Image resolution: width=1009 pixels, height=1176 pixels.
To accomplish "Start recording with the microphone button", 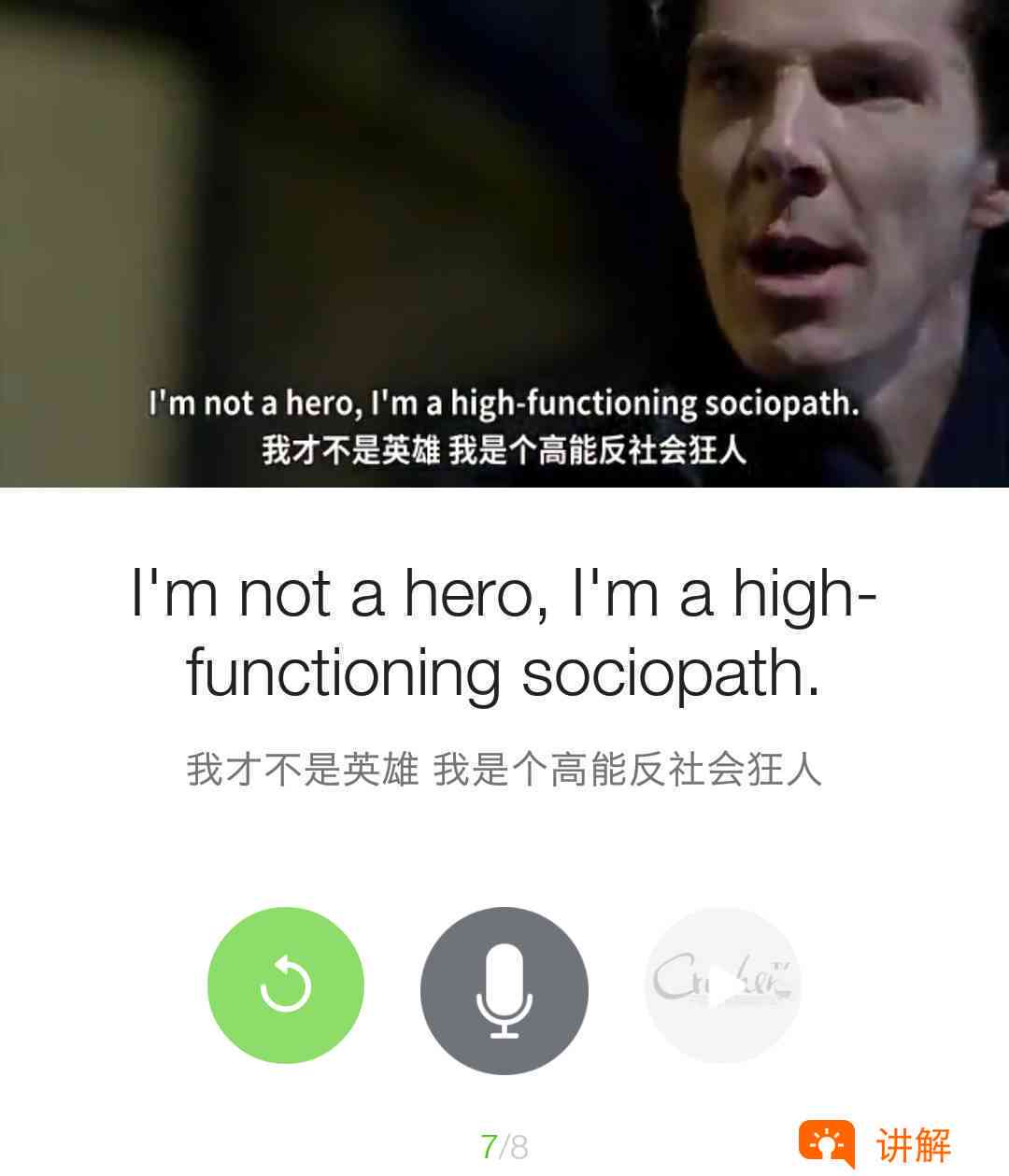I will point(504,990).
